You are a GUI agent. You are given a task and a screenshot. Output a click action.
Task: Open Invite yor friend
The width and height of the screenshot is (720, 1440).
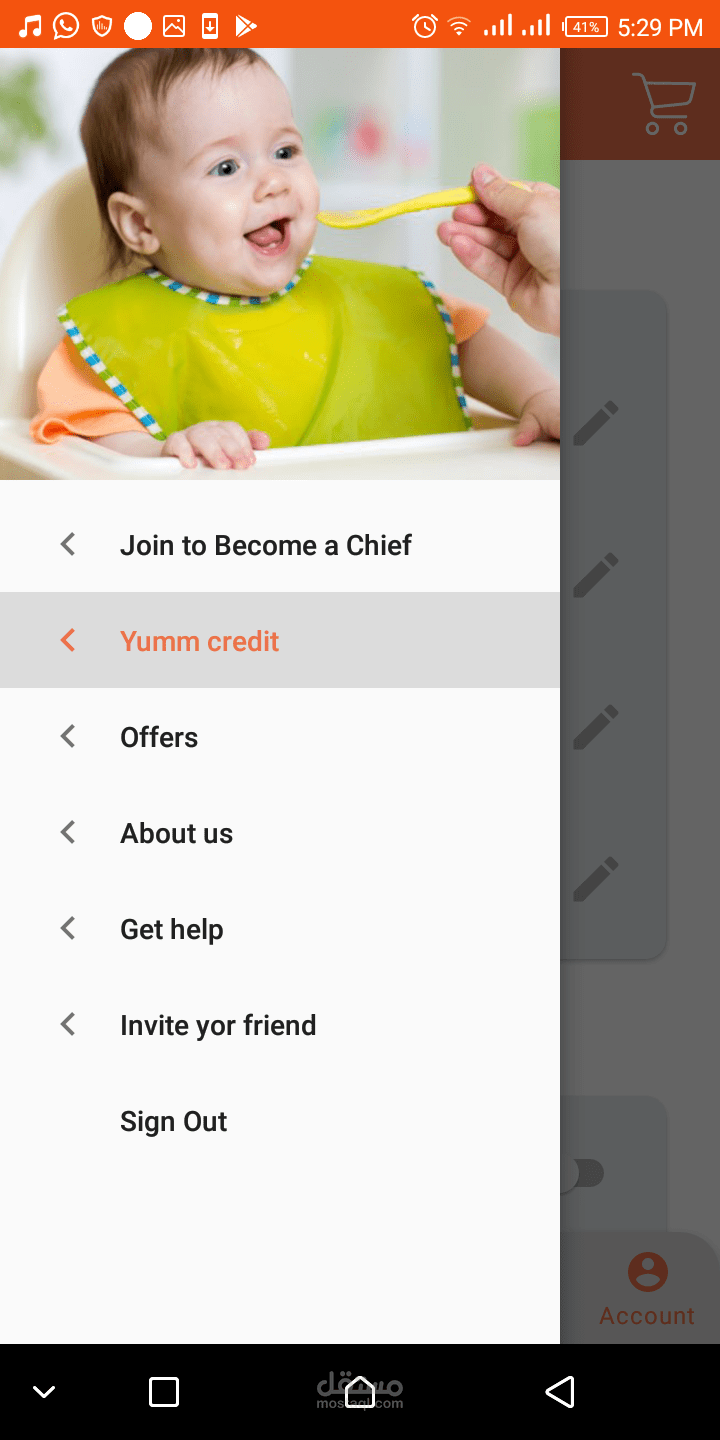click(x=218, y=1025)
